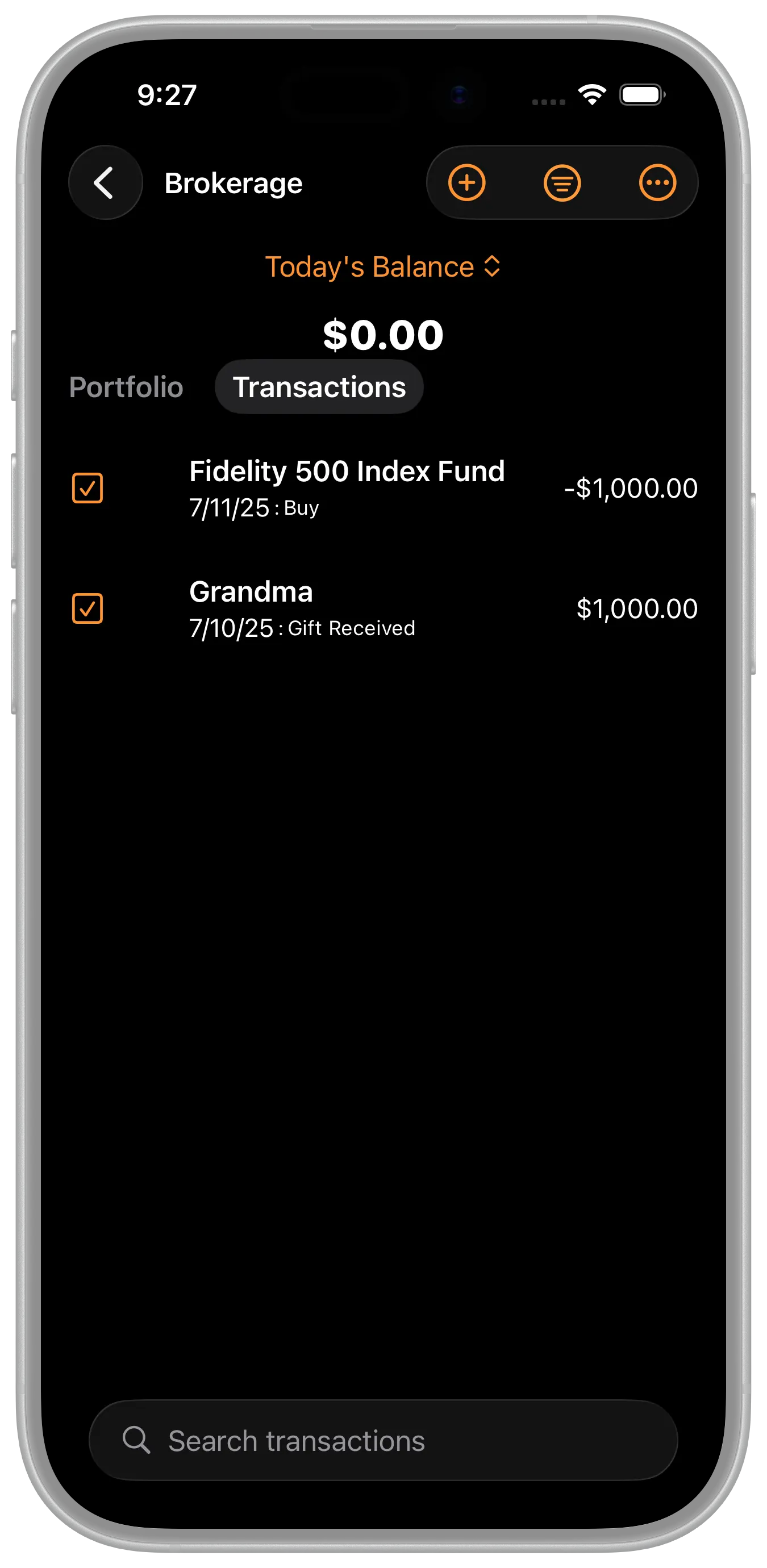Go back from the Brokerage account
Screen dimensions: 767x1568
[x=105, y=182]
